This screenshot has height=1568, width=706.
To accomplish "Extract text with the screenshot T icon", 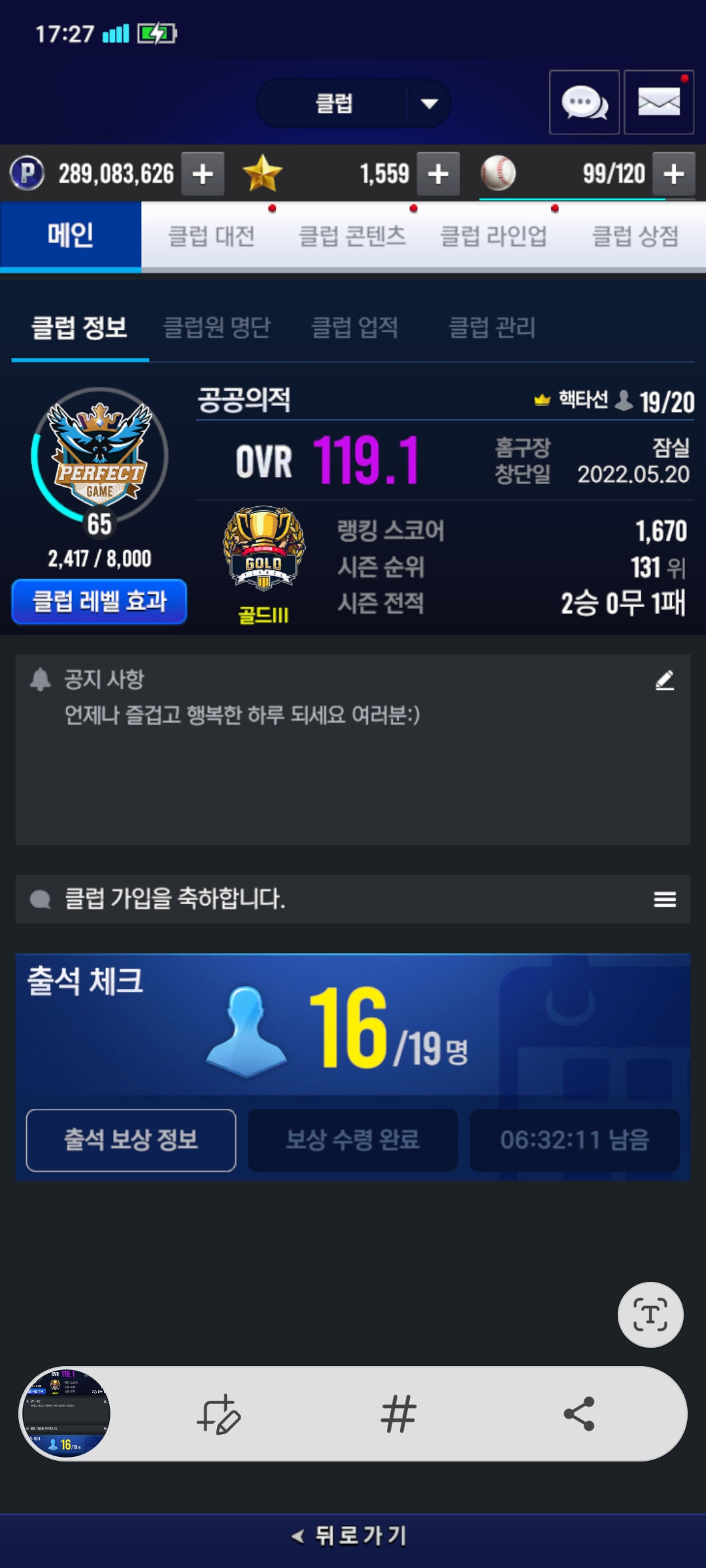I will point(650,1315).
